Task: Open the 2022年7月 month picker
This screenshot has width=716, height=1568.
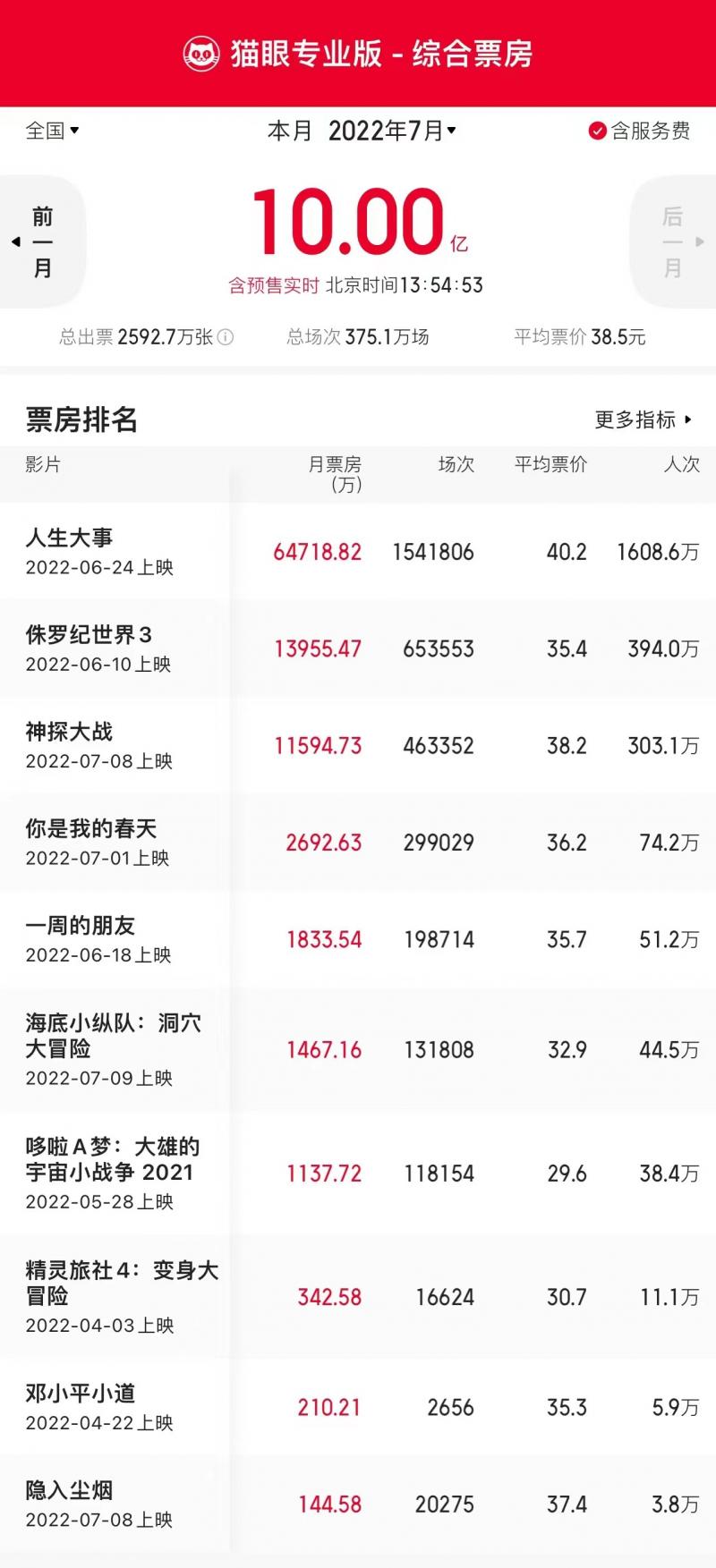Action: [392, 131]
